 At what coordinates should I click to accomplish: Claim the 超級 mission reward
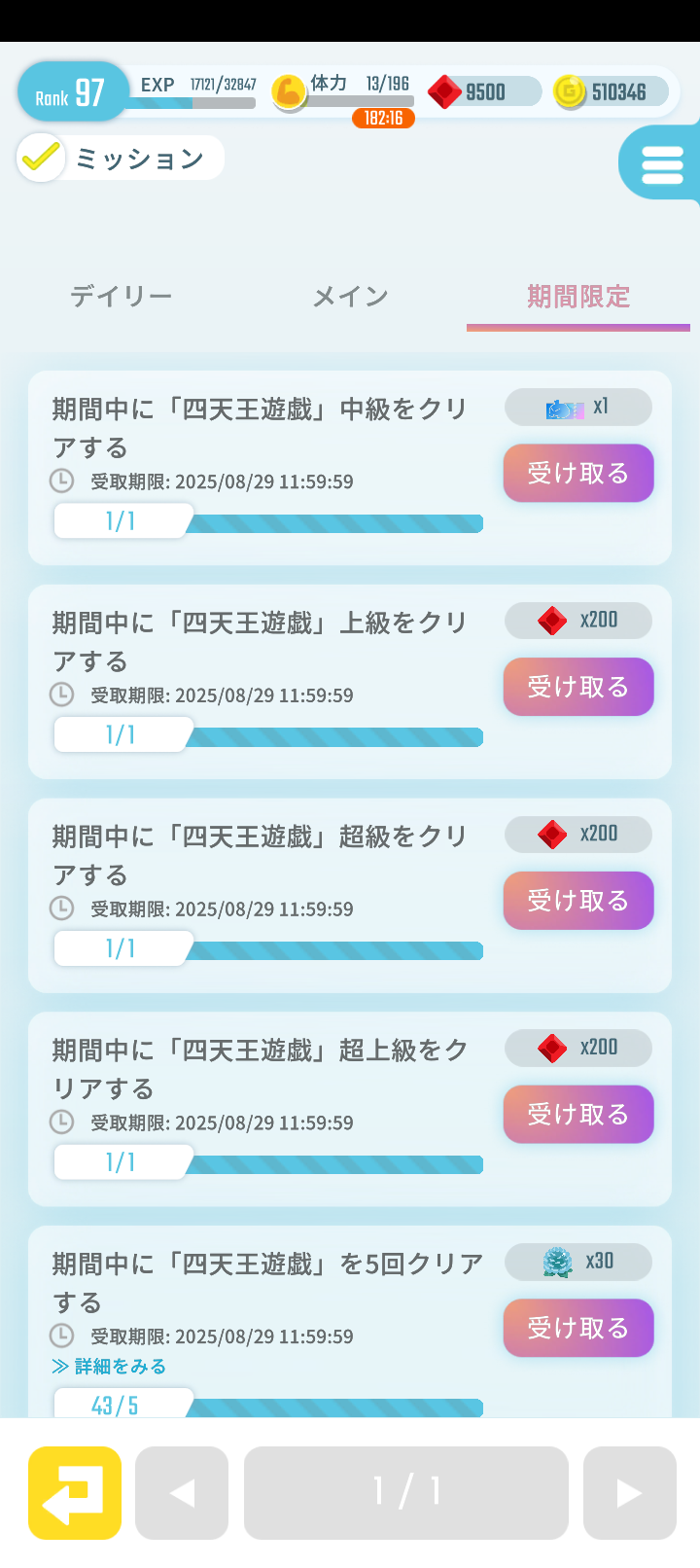(x=577, y=901)
